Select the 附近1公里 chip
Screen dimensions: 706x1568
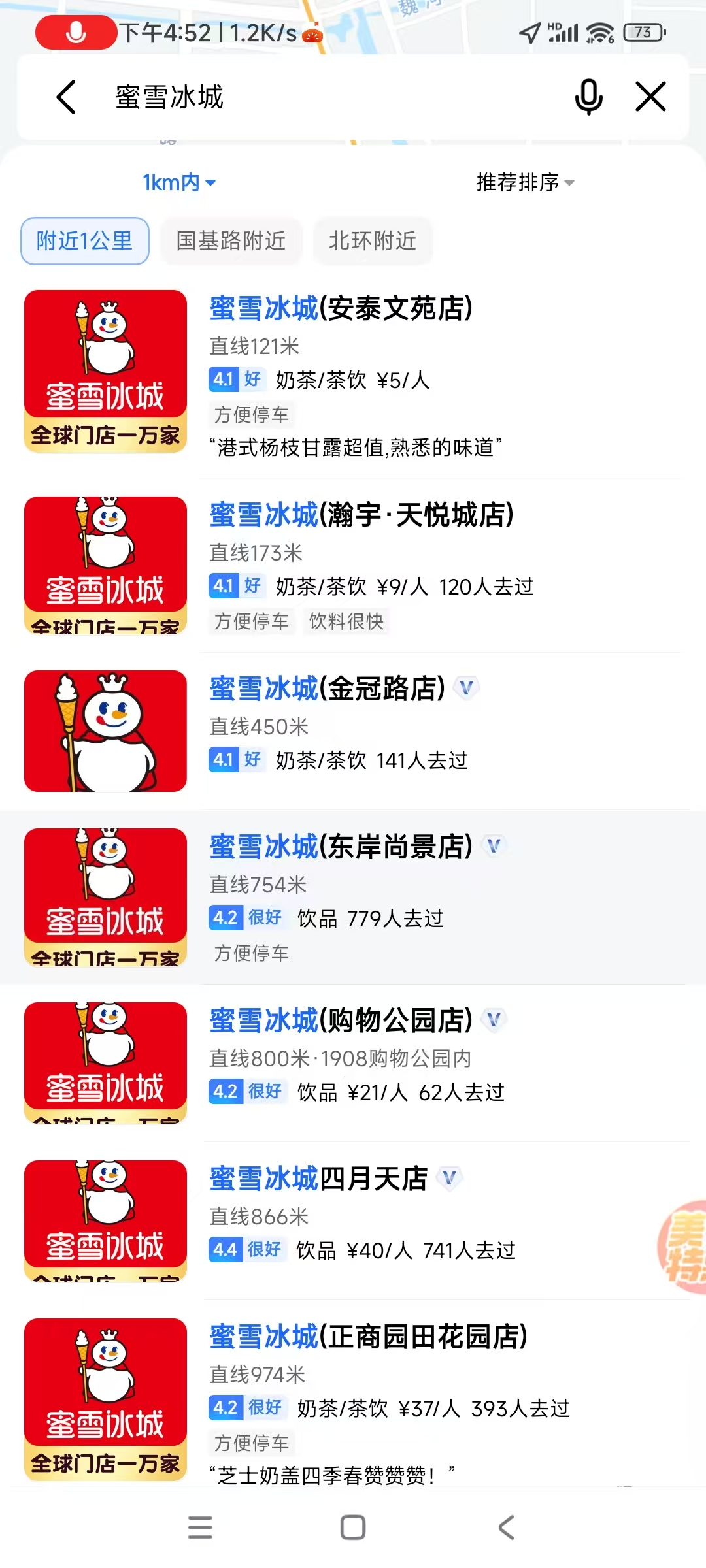click(85, 241)
